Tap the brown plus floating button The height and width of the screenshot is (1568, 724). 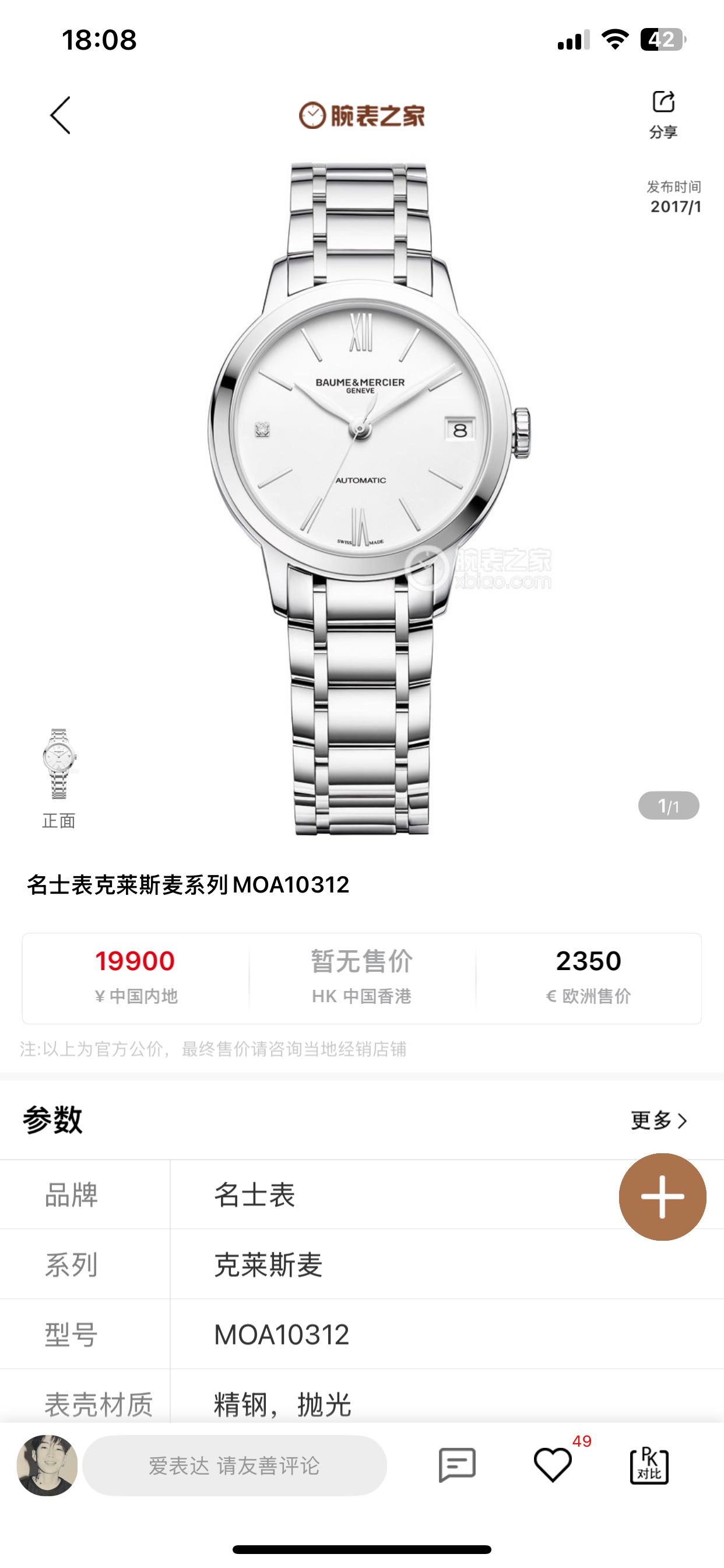tap(662, 1196)
